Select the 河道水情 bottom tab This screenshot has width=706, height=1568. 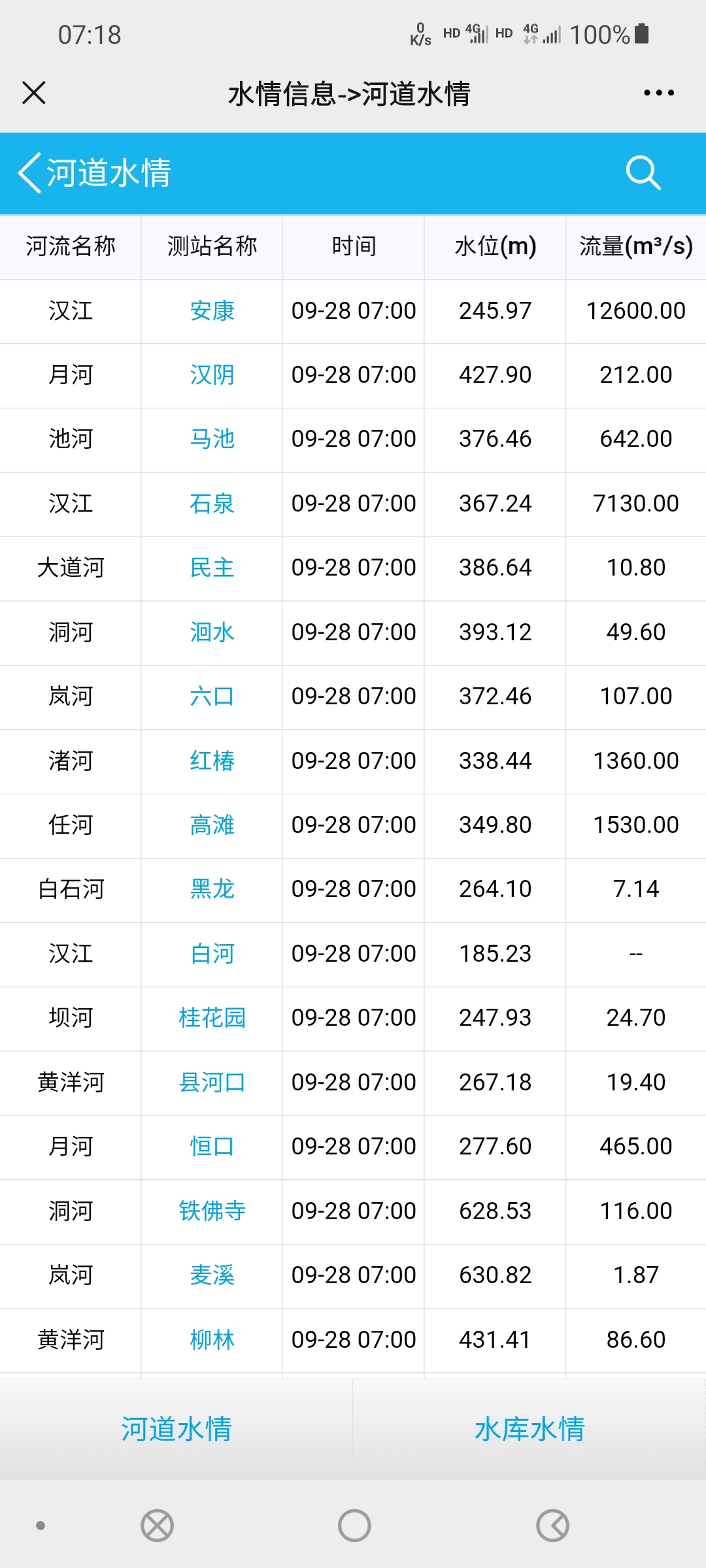pos(176,1429)
